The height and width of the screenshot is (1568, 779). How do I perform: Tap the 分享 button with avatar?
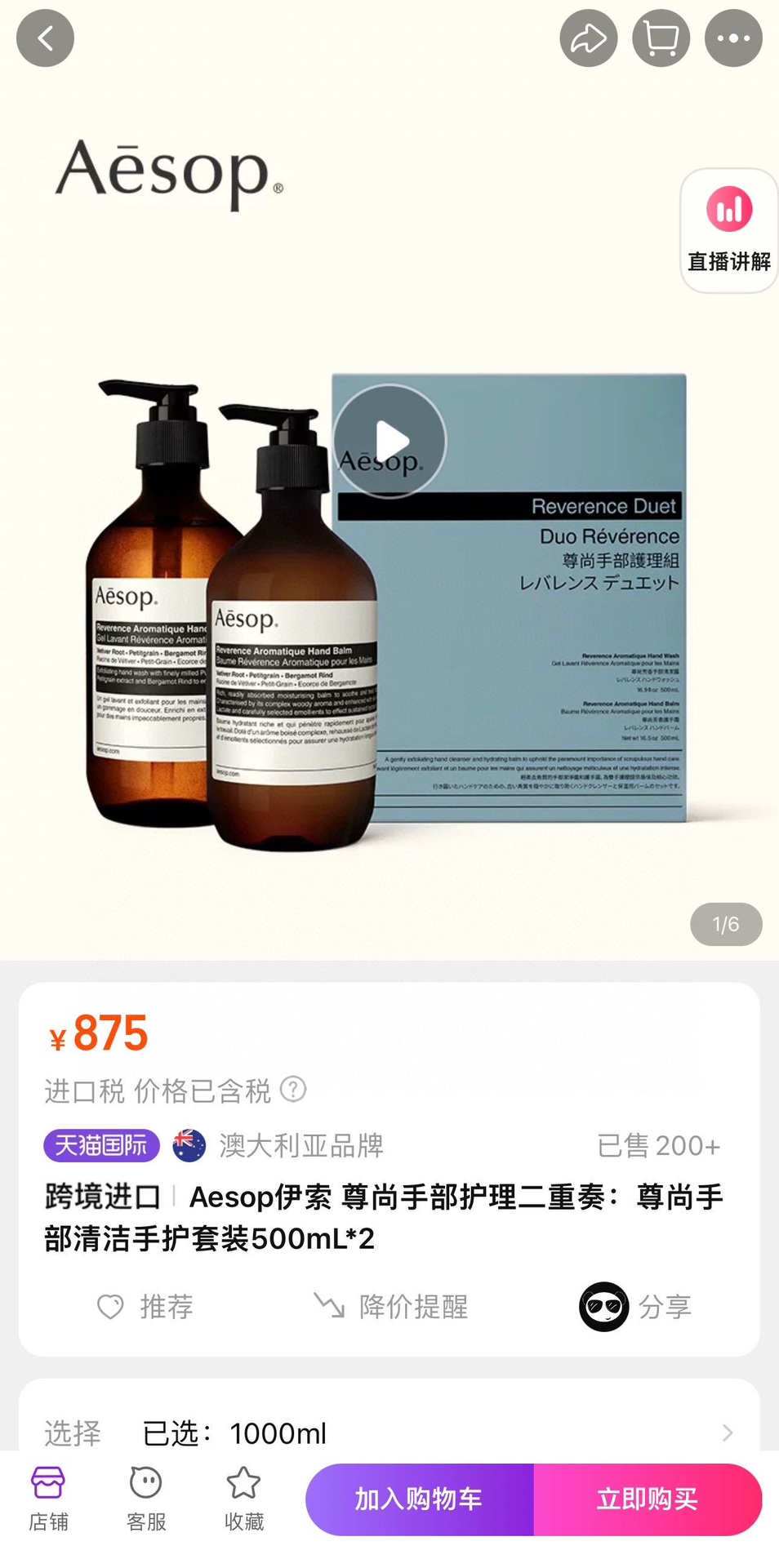click(635, 1307)
